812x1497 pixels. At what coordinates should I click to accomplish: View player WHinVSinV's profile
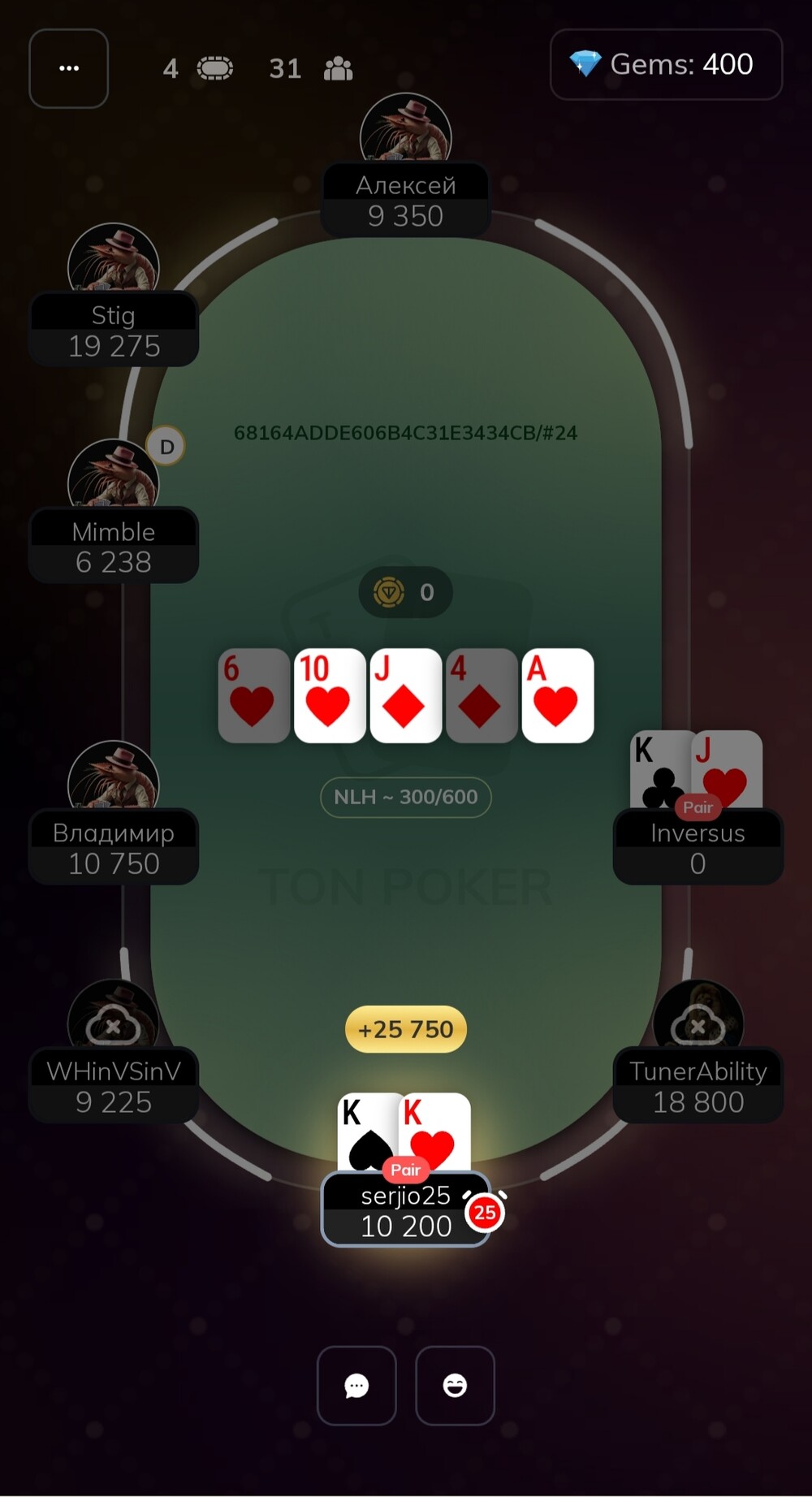[114, 1086]
